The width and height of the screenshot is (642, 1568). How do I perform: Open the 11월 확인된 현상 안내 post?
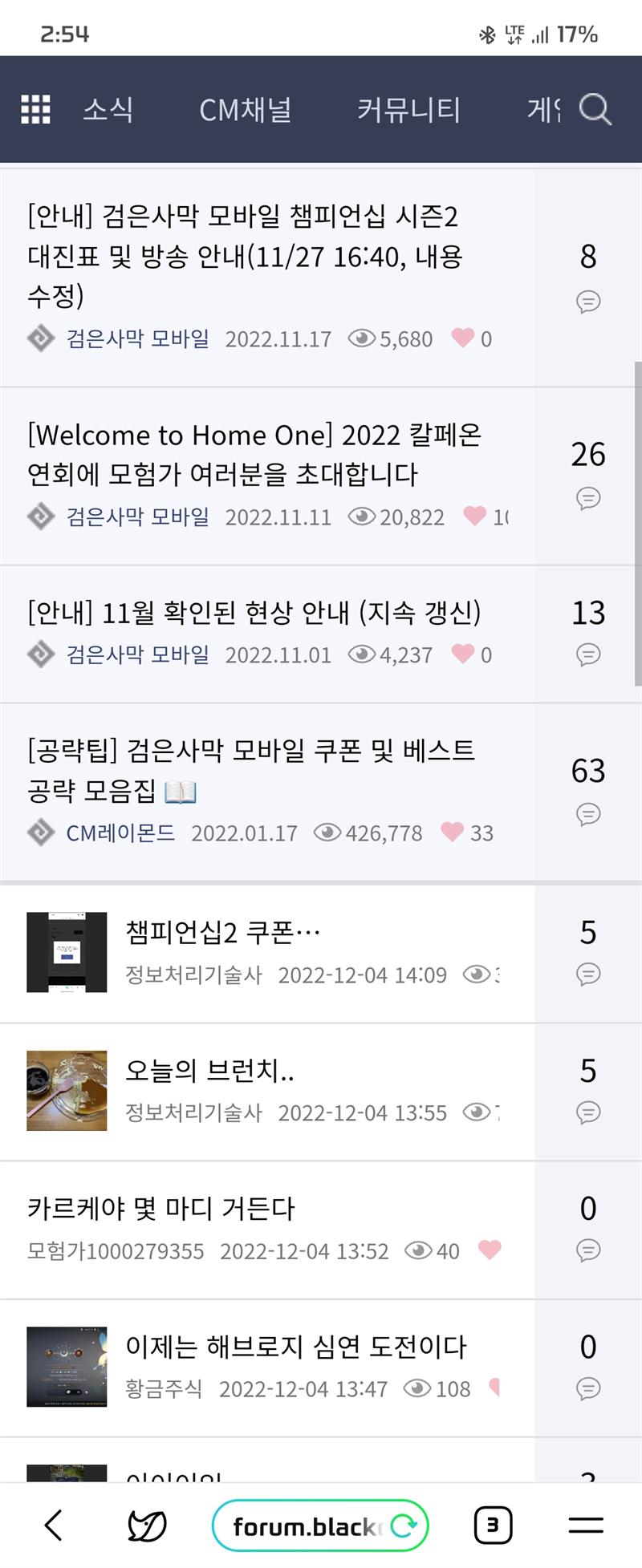click(254, 613)
